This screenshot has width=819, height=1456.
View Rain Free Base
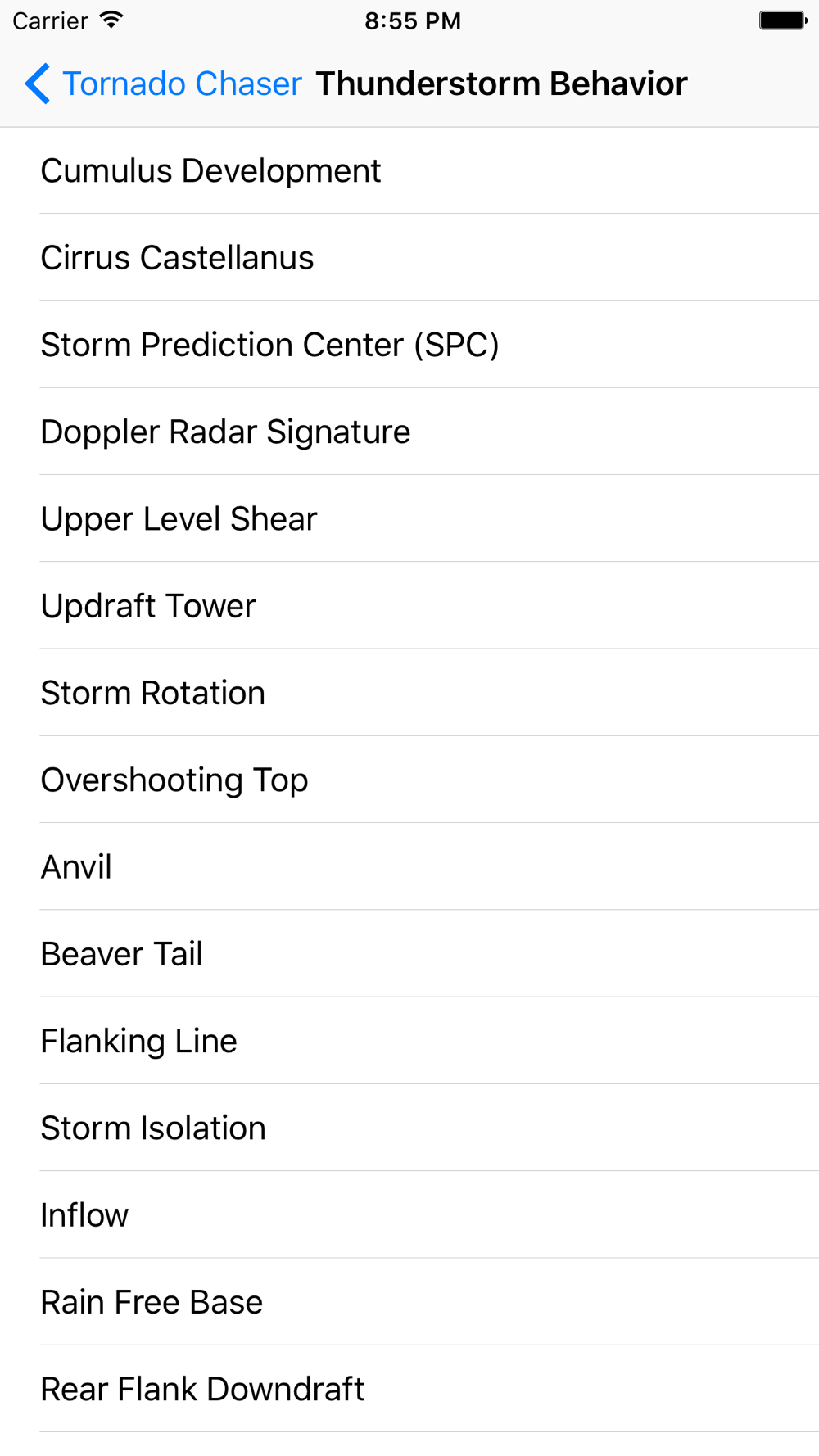(409, 1301)
